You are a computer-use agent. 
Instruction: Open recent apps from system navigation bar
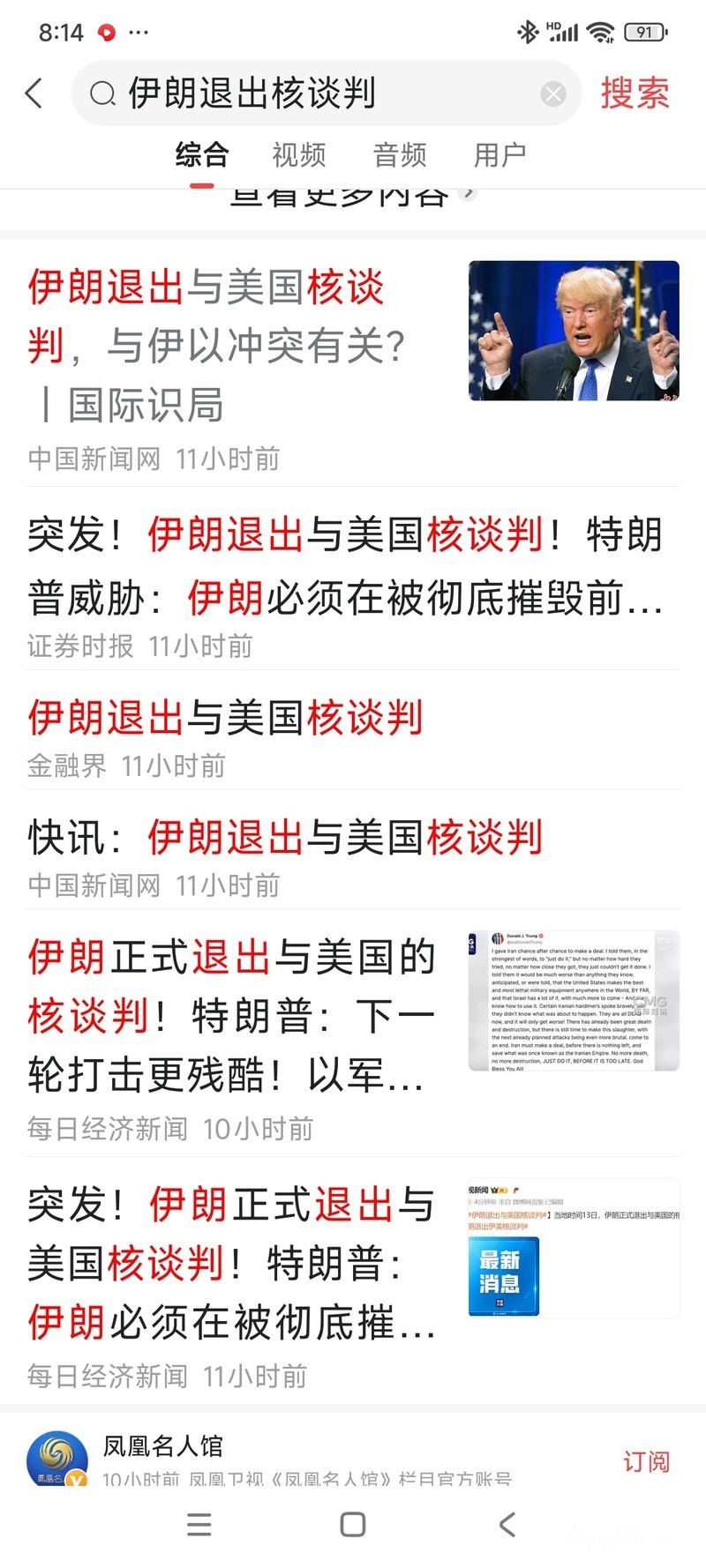coord(199,1525)
